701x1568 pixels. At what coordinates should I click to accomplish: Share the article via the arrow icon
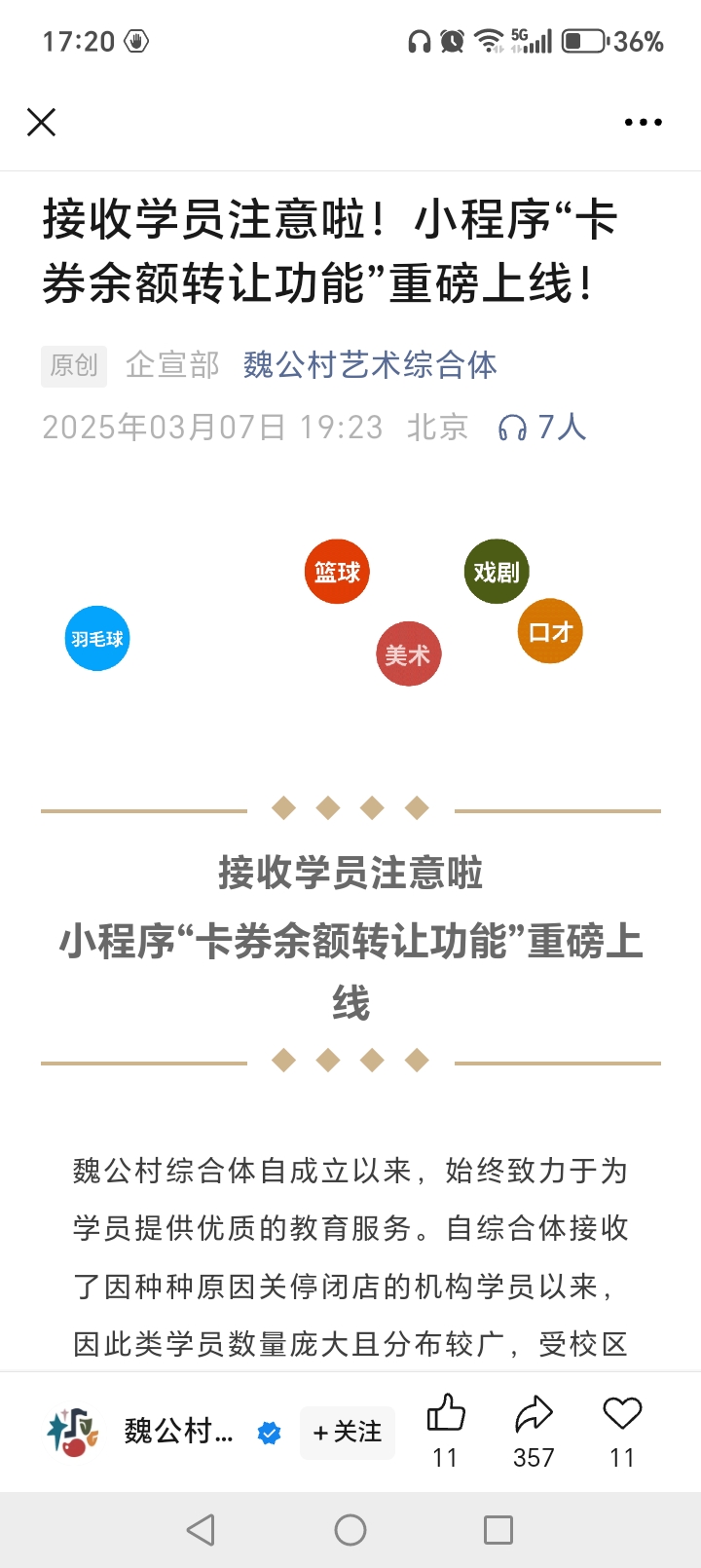click(534, 1414)
